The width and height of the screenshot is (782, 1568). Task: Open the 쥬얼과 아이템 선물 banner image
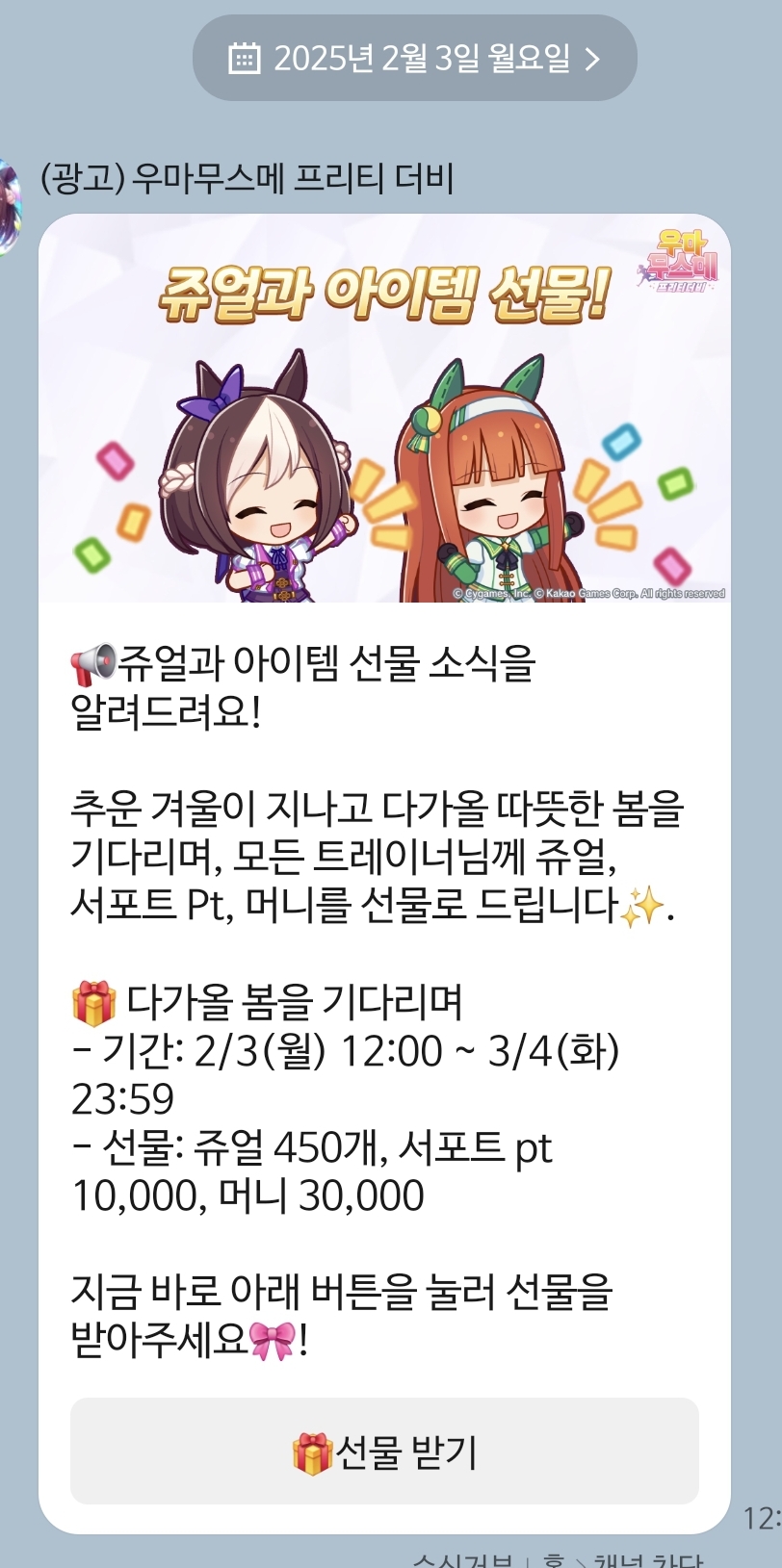pos(384,408)
